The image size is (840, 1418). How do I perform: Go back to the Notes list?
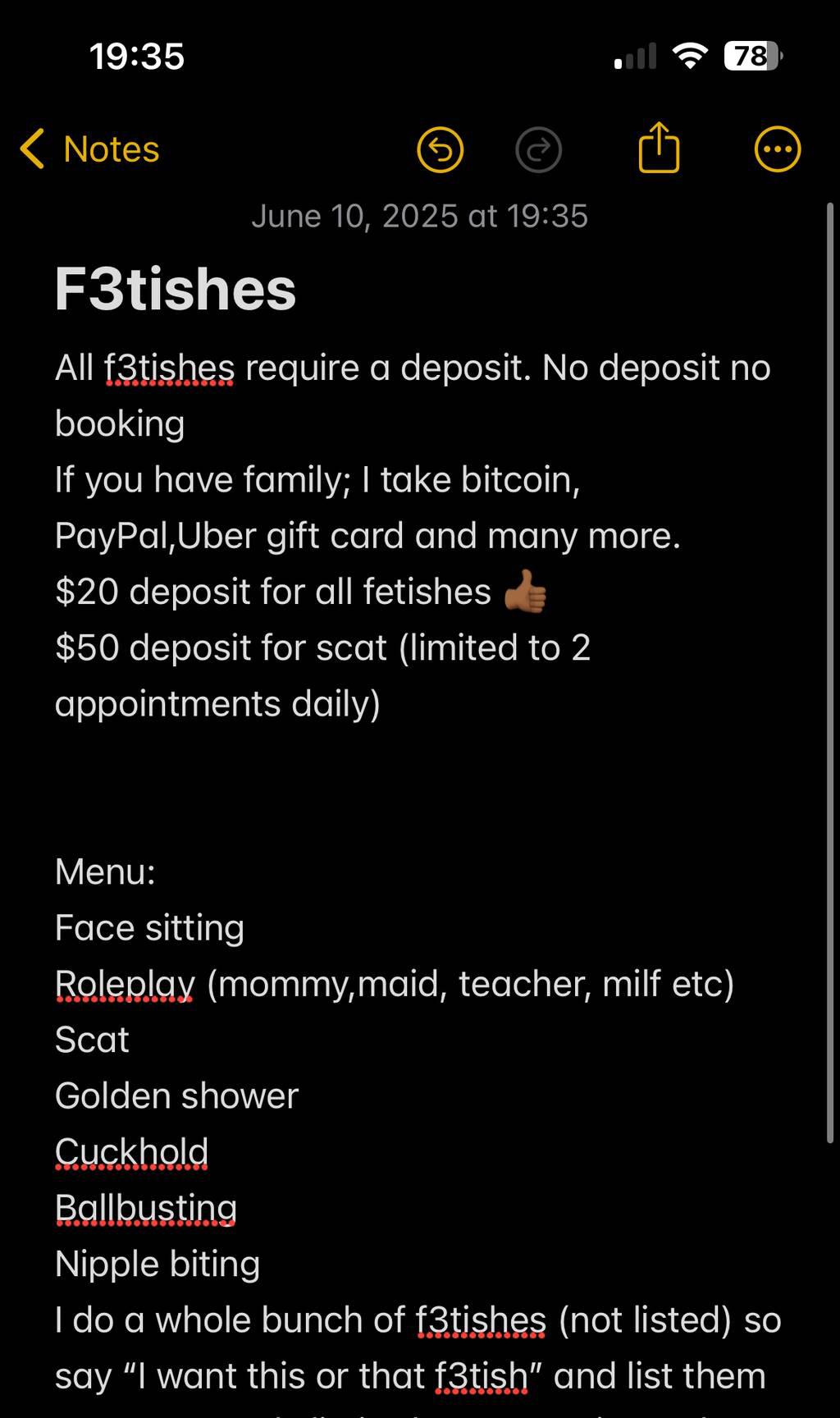click(x=89, y=149)
